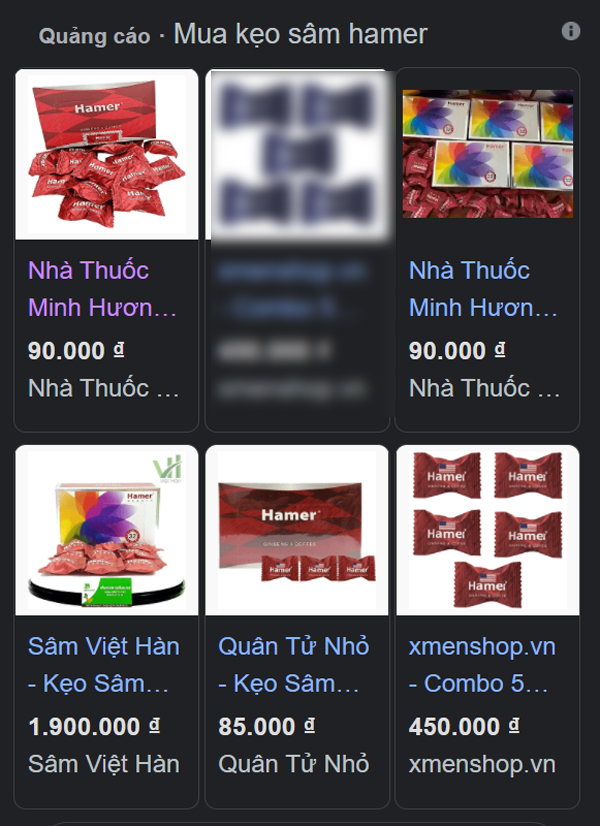Open the Quân Tử Nhỏ product card
600x826 pixels.
[296, 665]
